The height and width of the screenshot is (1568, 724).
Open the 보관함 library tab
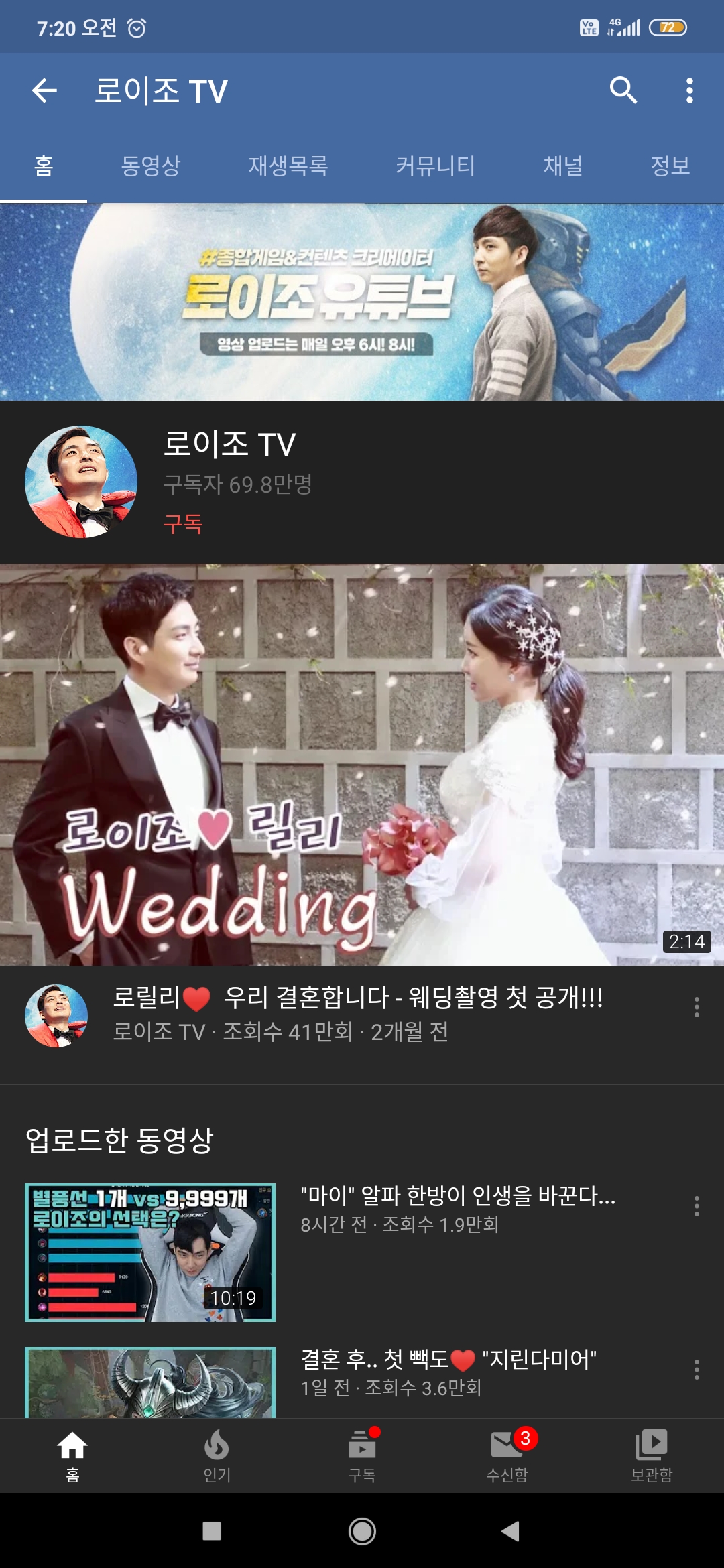click(x=651, y=1455)
